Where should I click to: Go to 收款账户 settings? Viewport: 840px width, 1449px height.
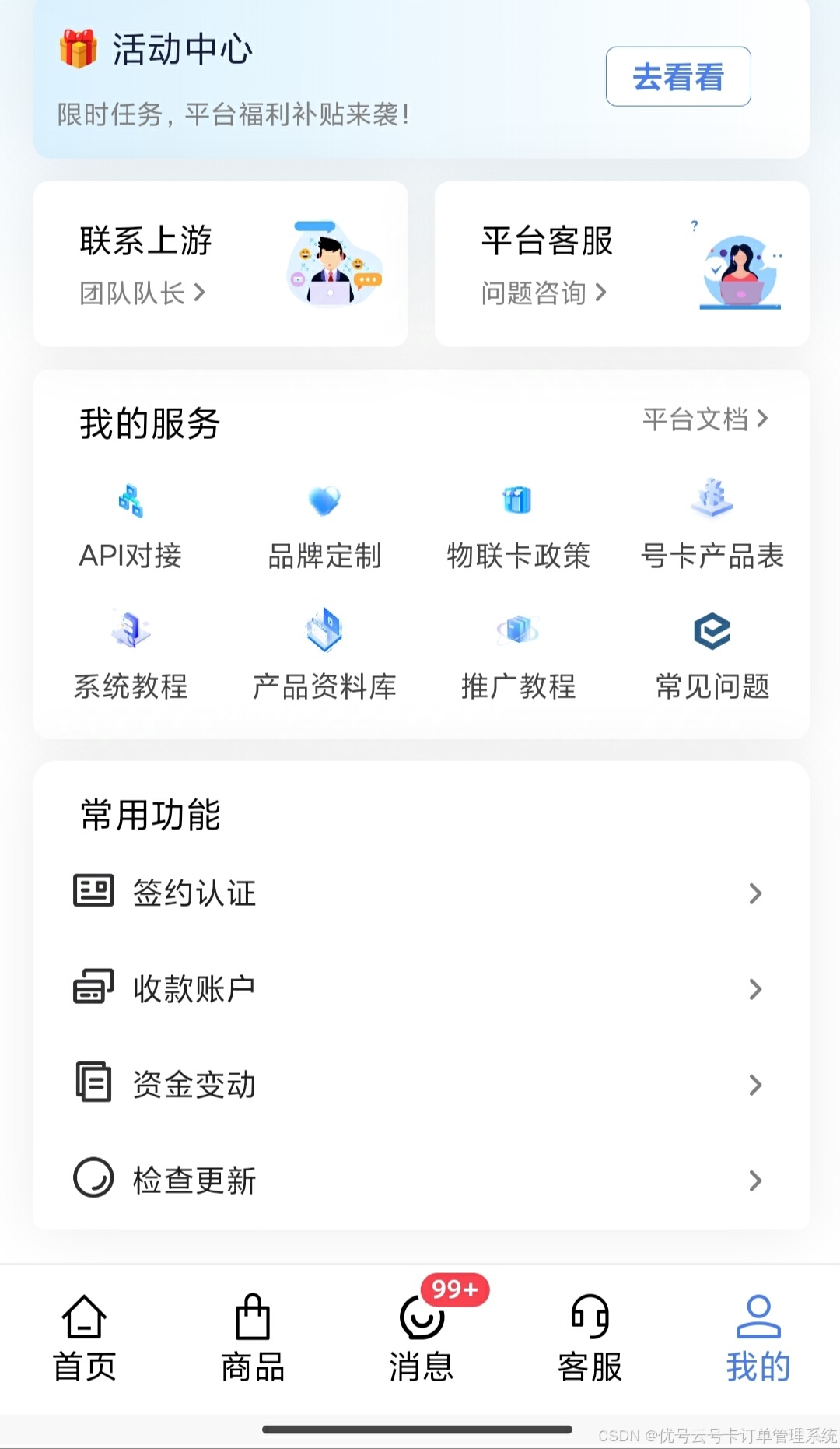420,988
